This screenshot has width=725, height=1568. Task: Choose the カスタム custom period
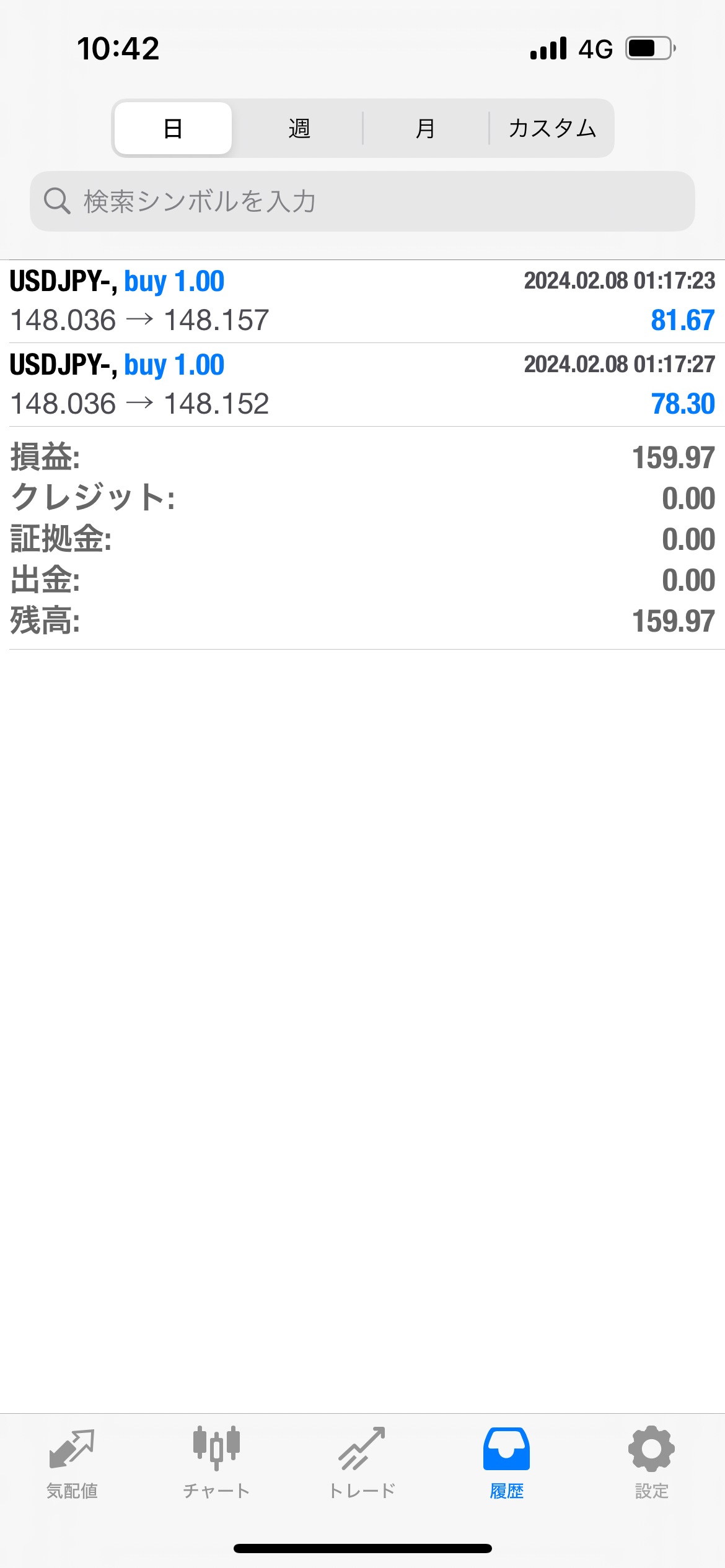point(551,128)
